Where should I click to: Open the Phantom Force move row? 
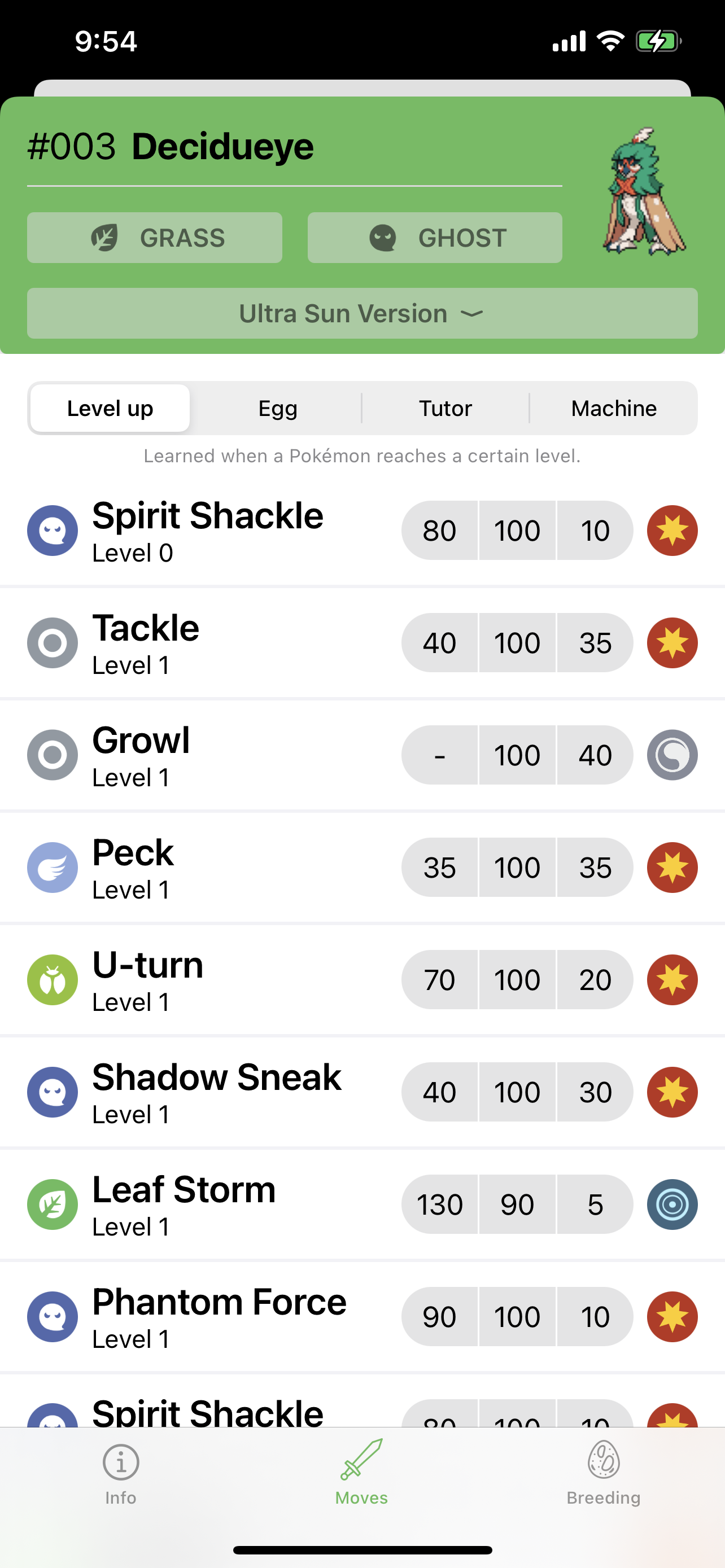(x=362, y=1317)
